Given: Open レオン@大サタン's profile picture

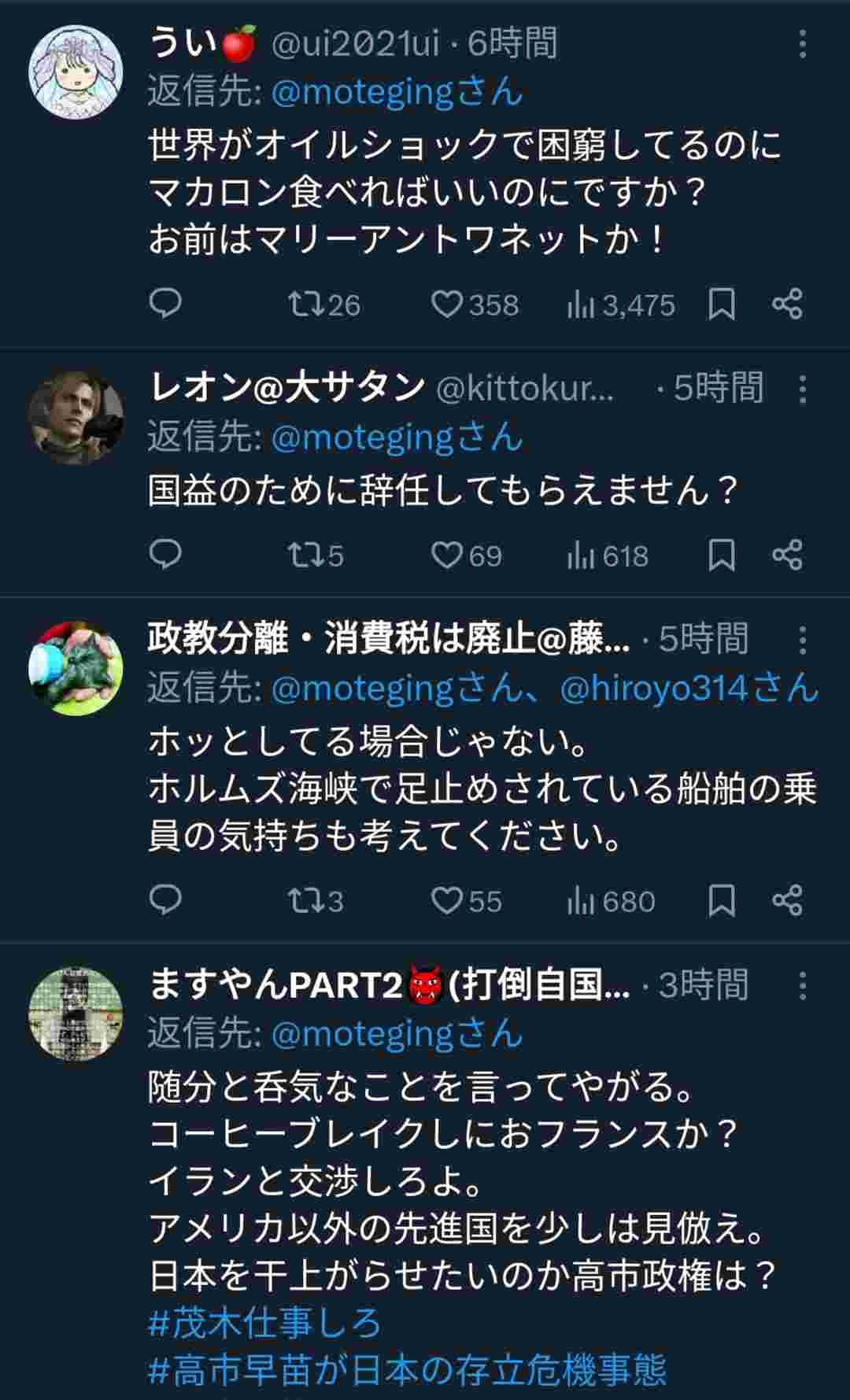Looking at the screenshot, I should pos(76,417).
